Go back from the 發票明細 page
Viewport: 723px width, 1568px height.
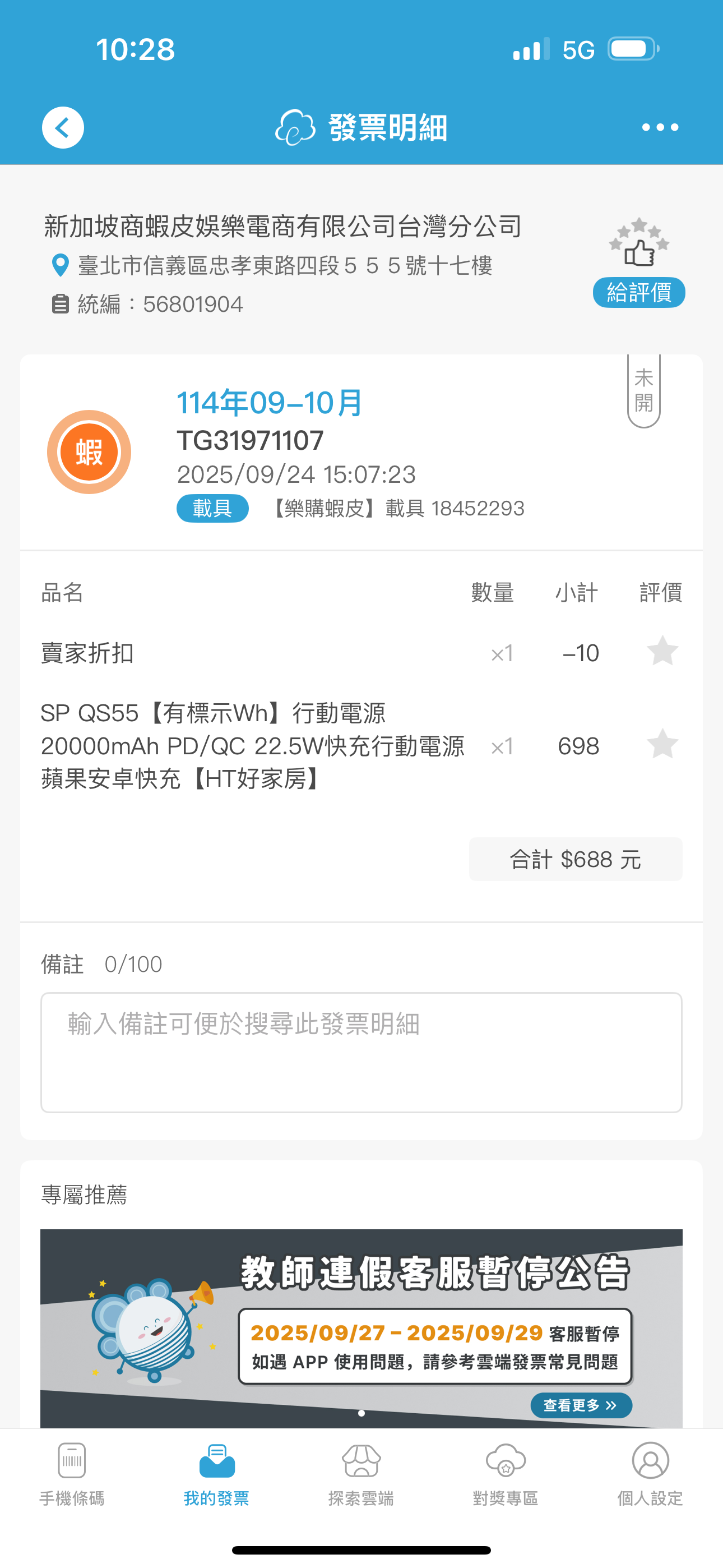(63, 128)
